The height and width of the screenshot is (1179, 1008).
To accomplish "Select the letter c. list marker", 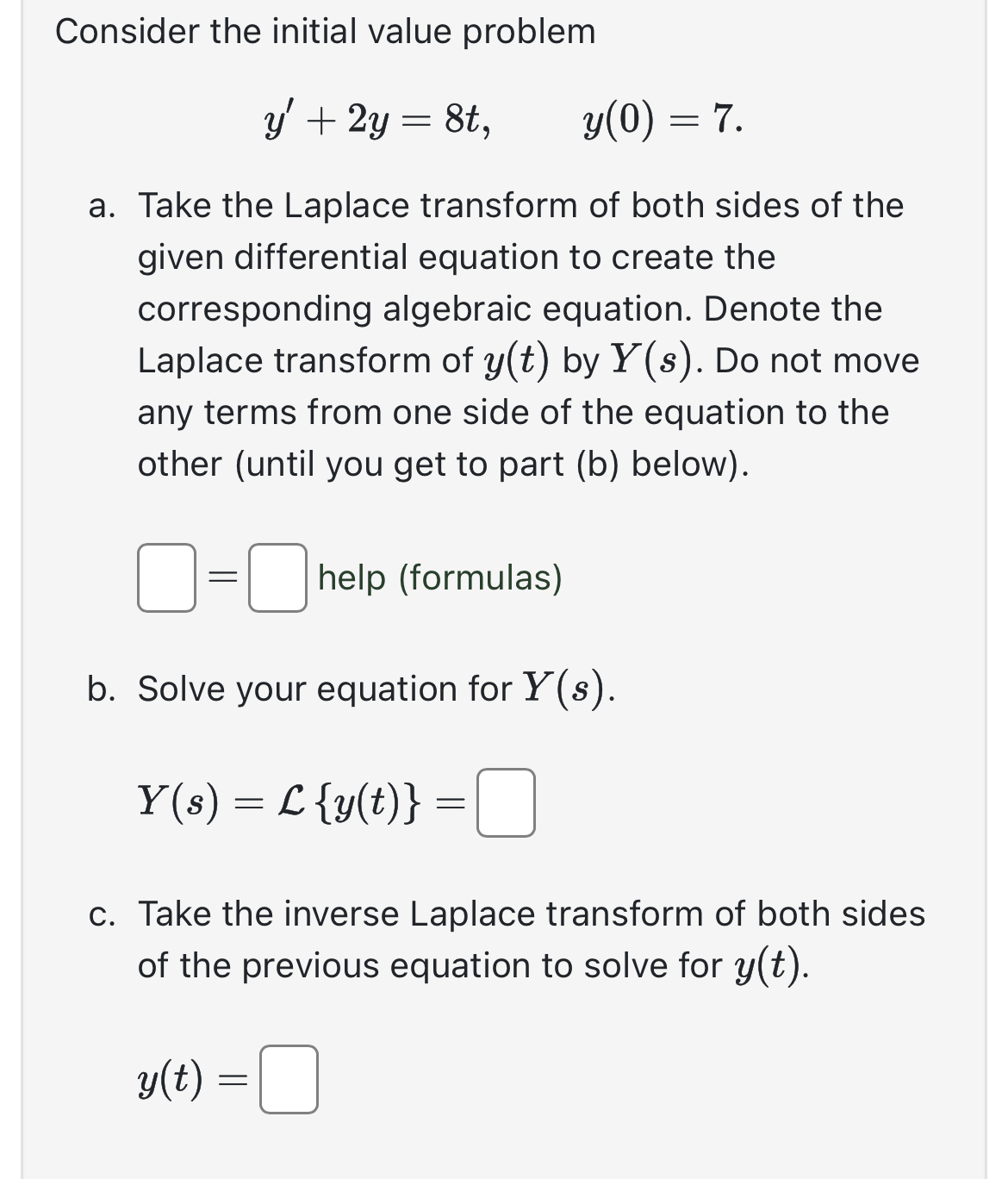I will [x=101, y=914].
